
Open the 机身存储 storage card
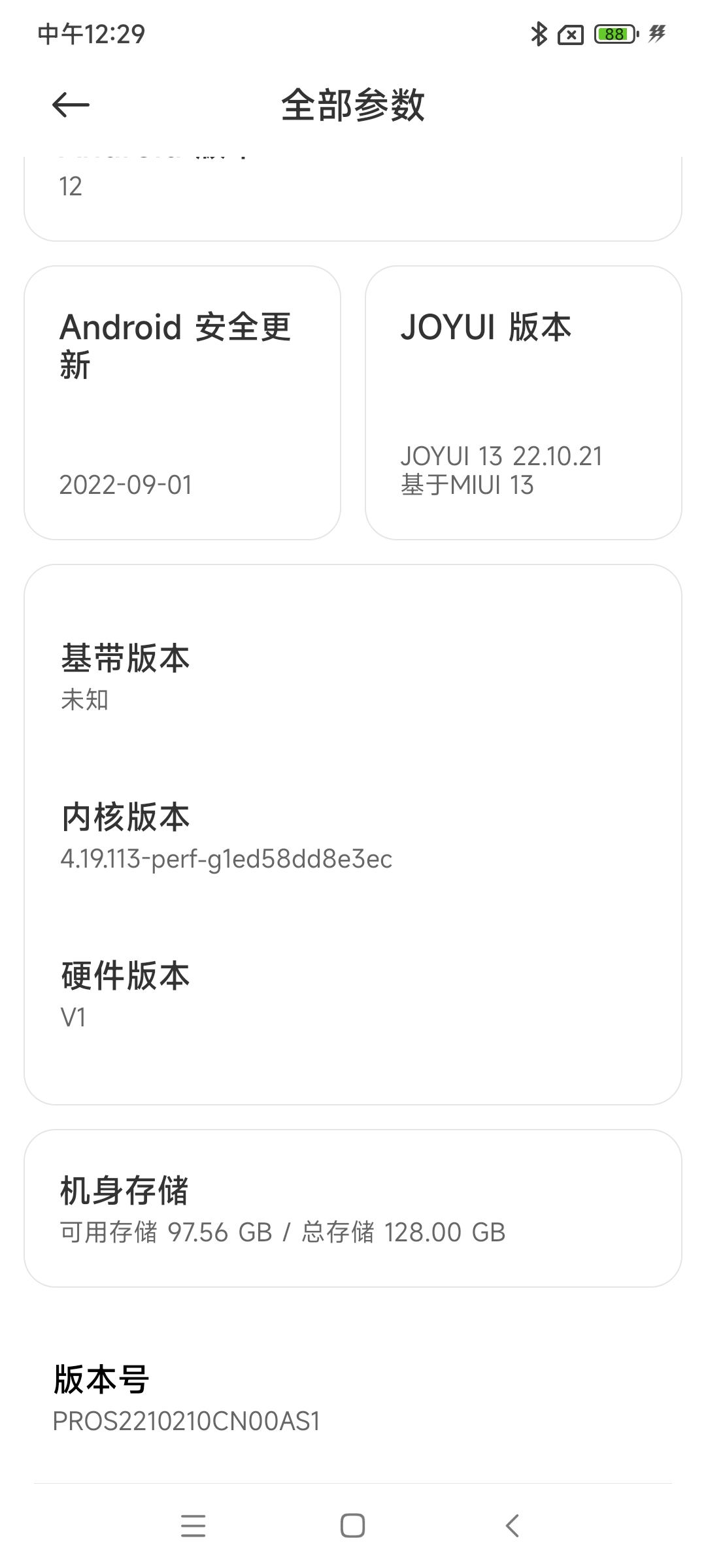(x=353, y=1209)
